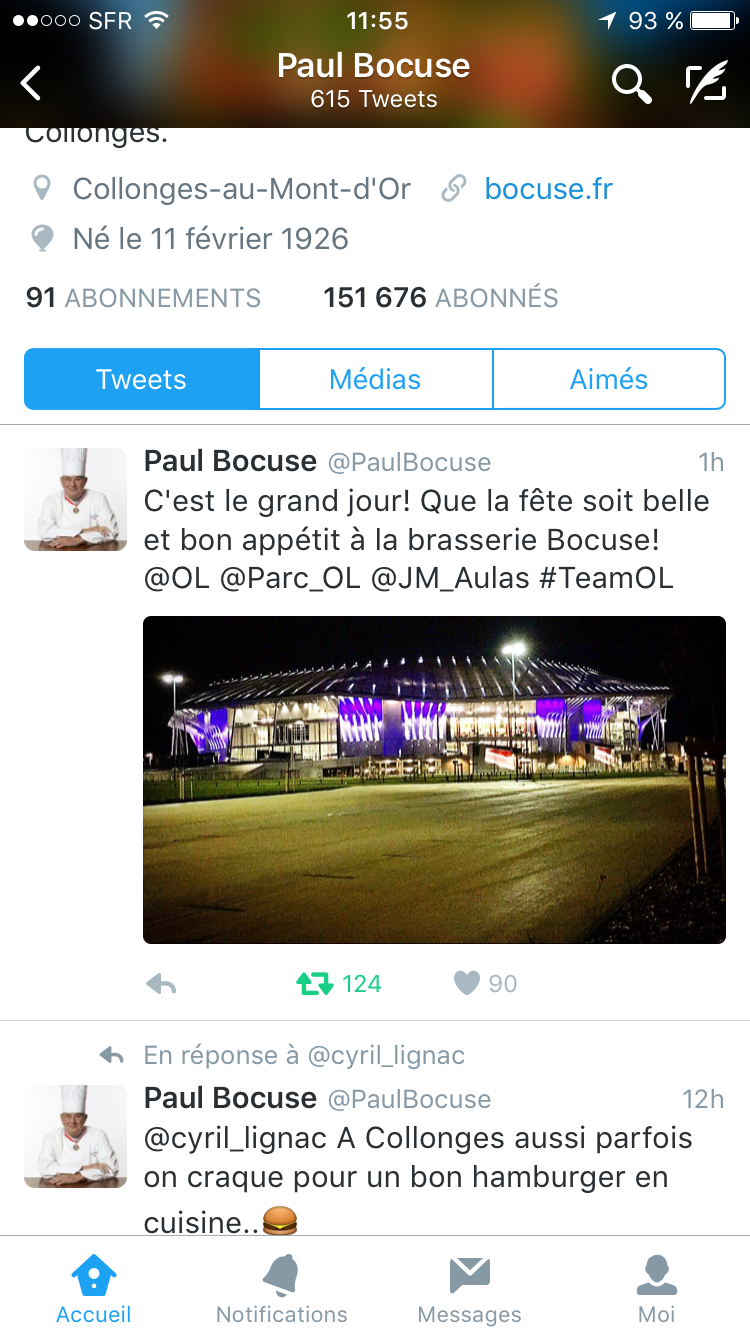Switch to the Aimés tab

609,379
